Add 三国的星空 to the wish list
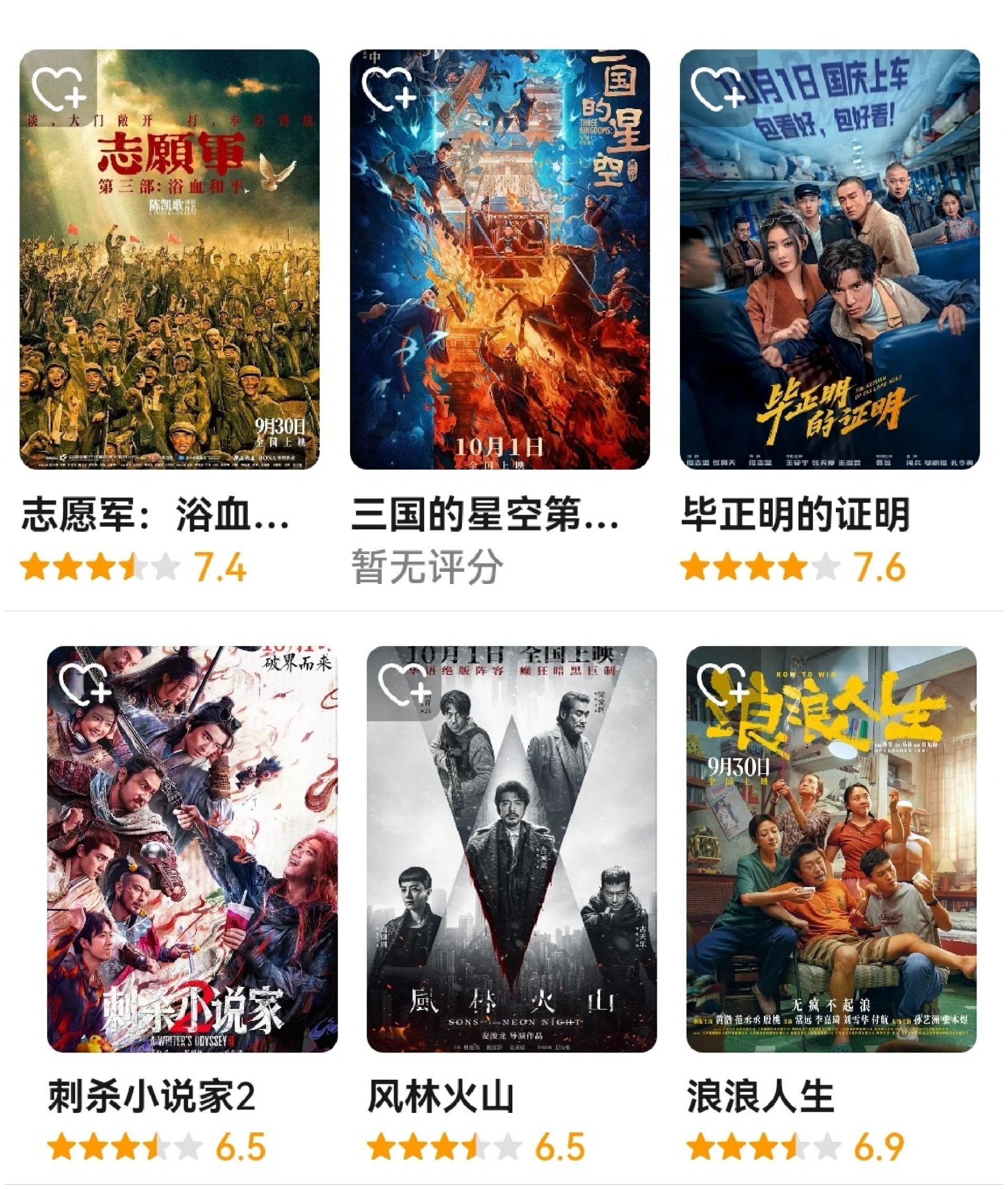 (x=388, y=89)
